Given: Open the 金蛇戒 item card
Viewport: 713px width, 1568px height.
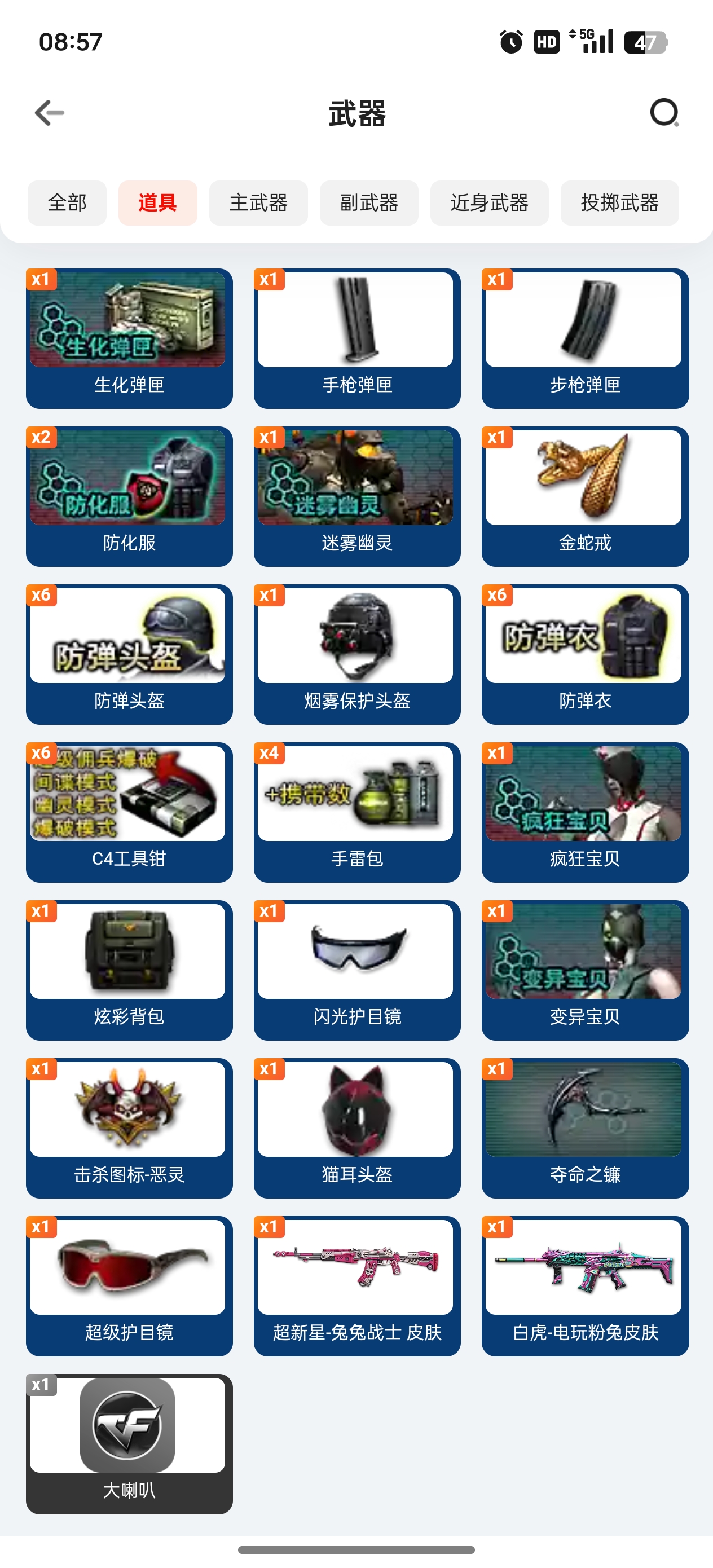Looking at the screenshot, I should [585, 497].
